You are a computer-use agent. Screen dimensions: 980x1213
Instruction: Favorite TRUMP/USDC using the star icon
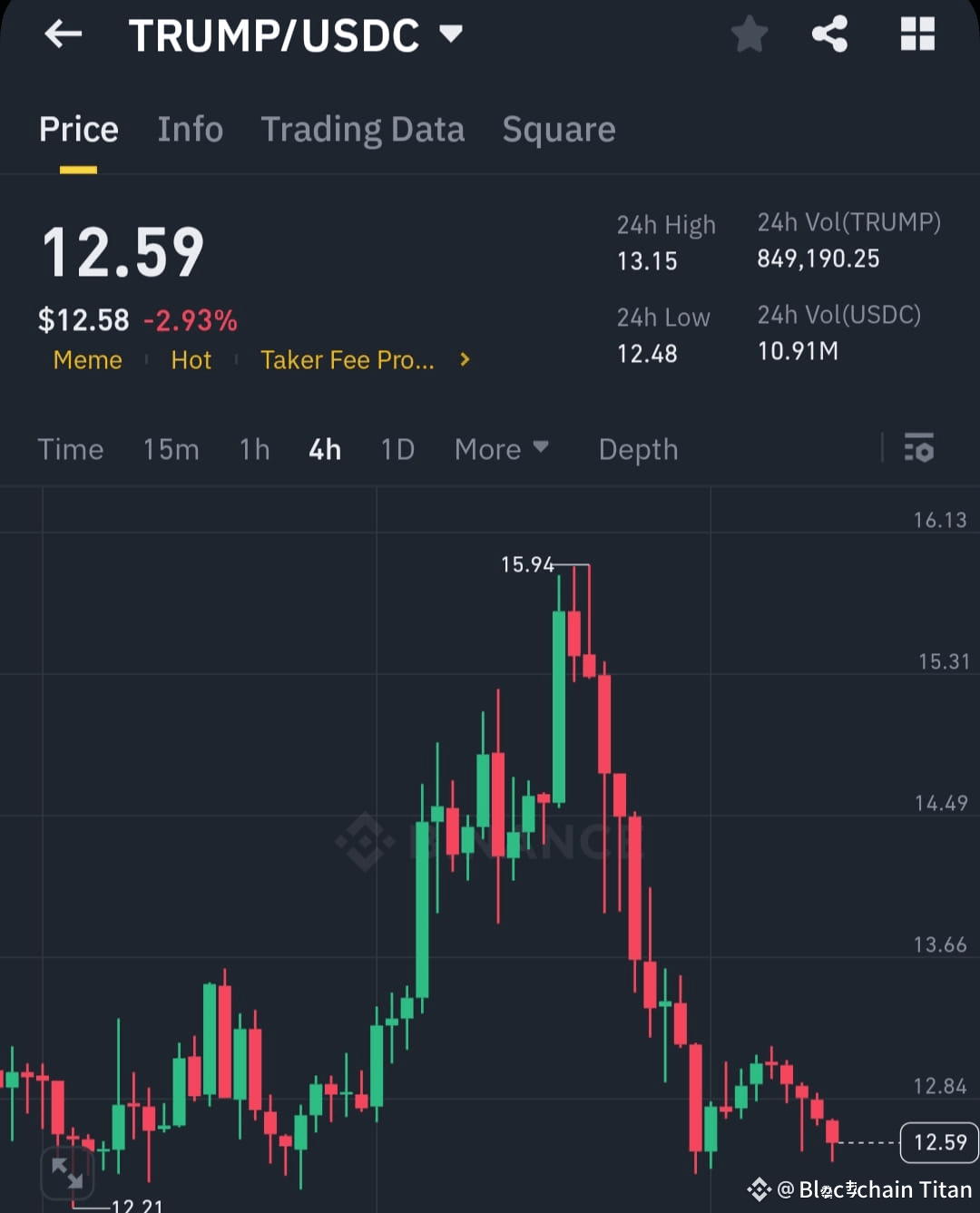click(x=750, y=34)
